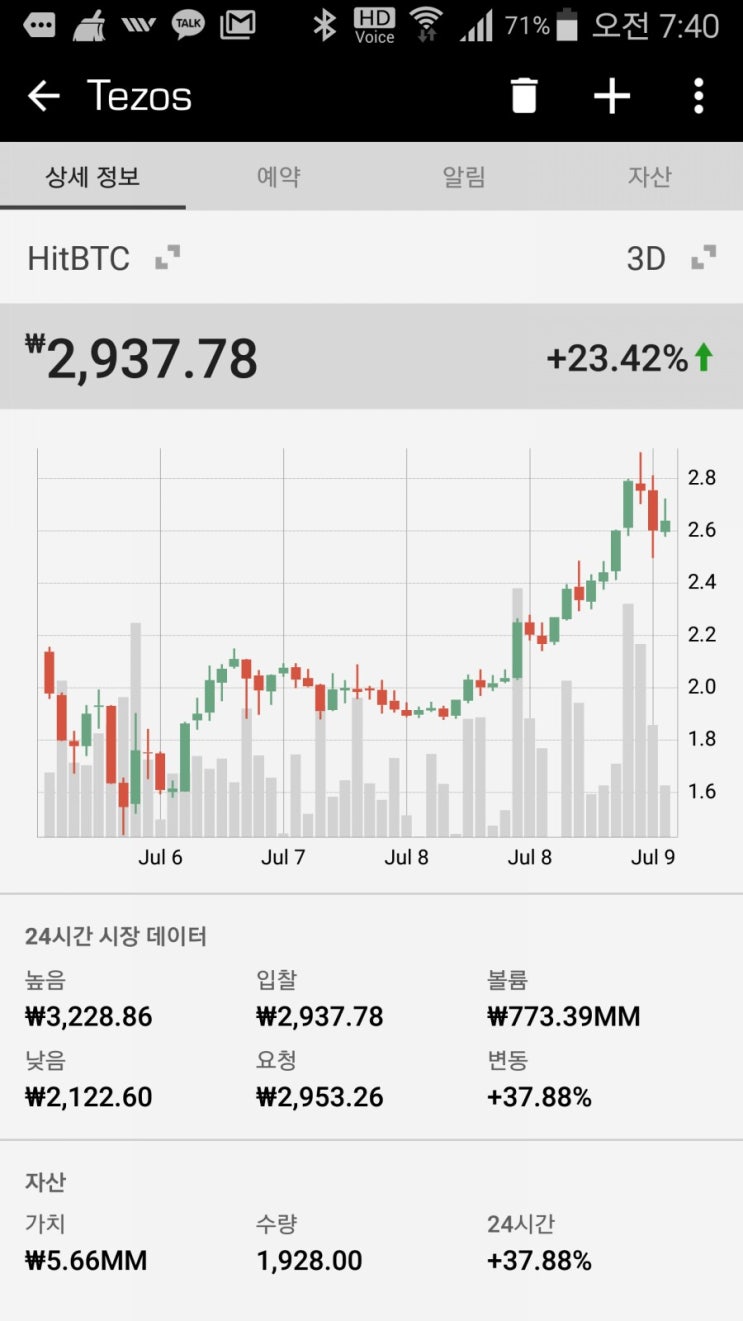Switch to the 예약 tab
The image size is (743, 1321).
(x=278, y=177)
